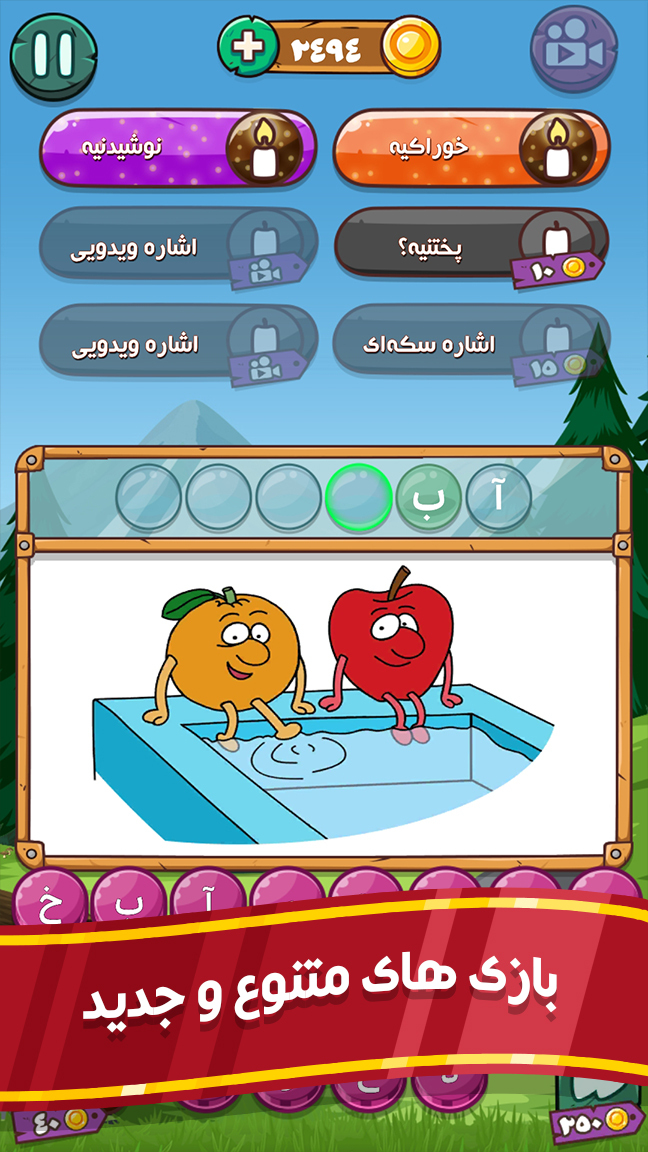Open the revealed hint خوراکیه
The height and width of the screenshot is (1152, 648).
click(x=470, y=148)
